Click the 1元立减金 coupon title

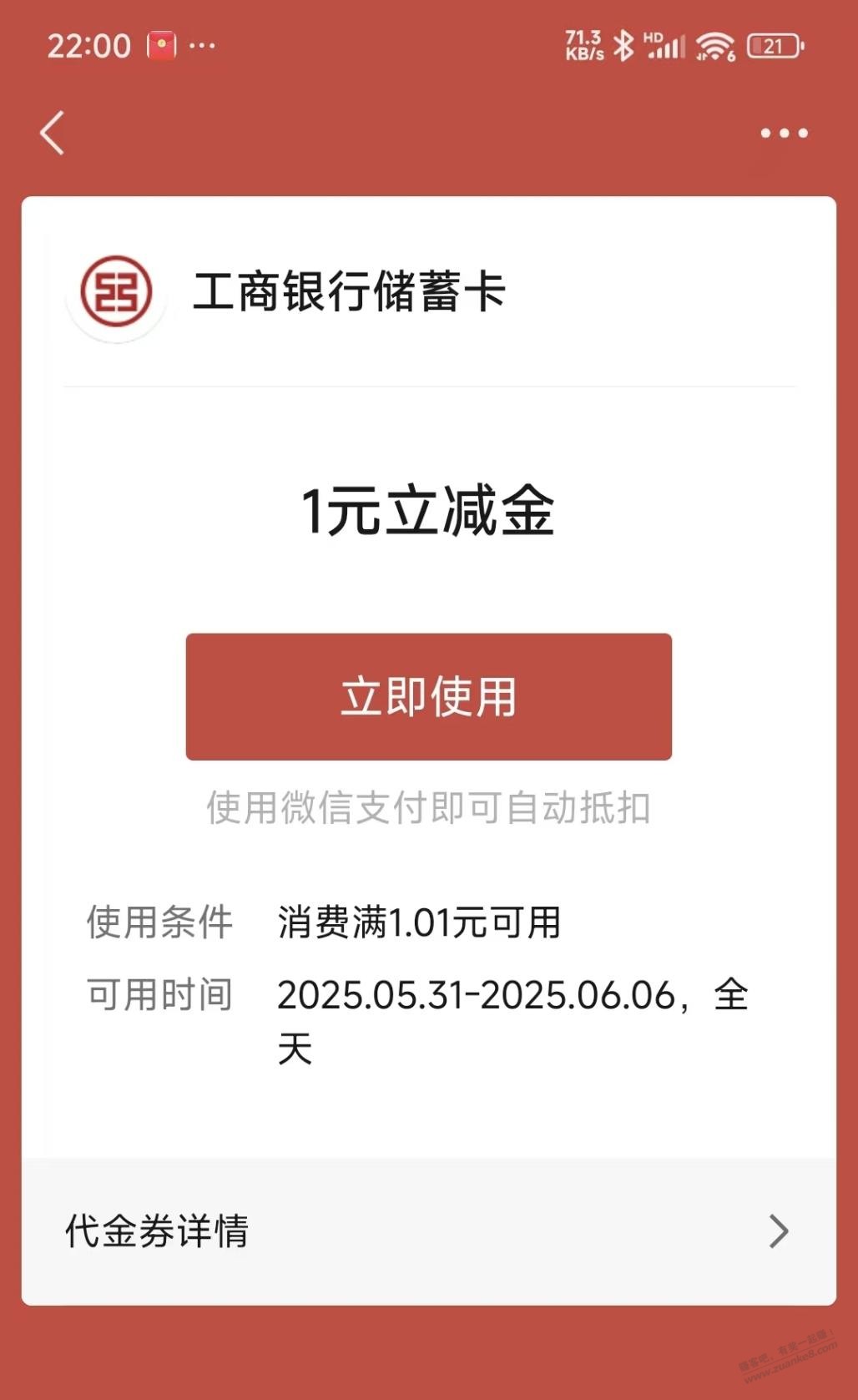coord(428,511)
